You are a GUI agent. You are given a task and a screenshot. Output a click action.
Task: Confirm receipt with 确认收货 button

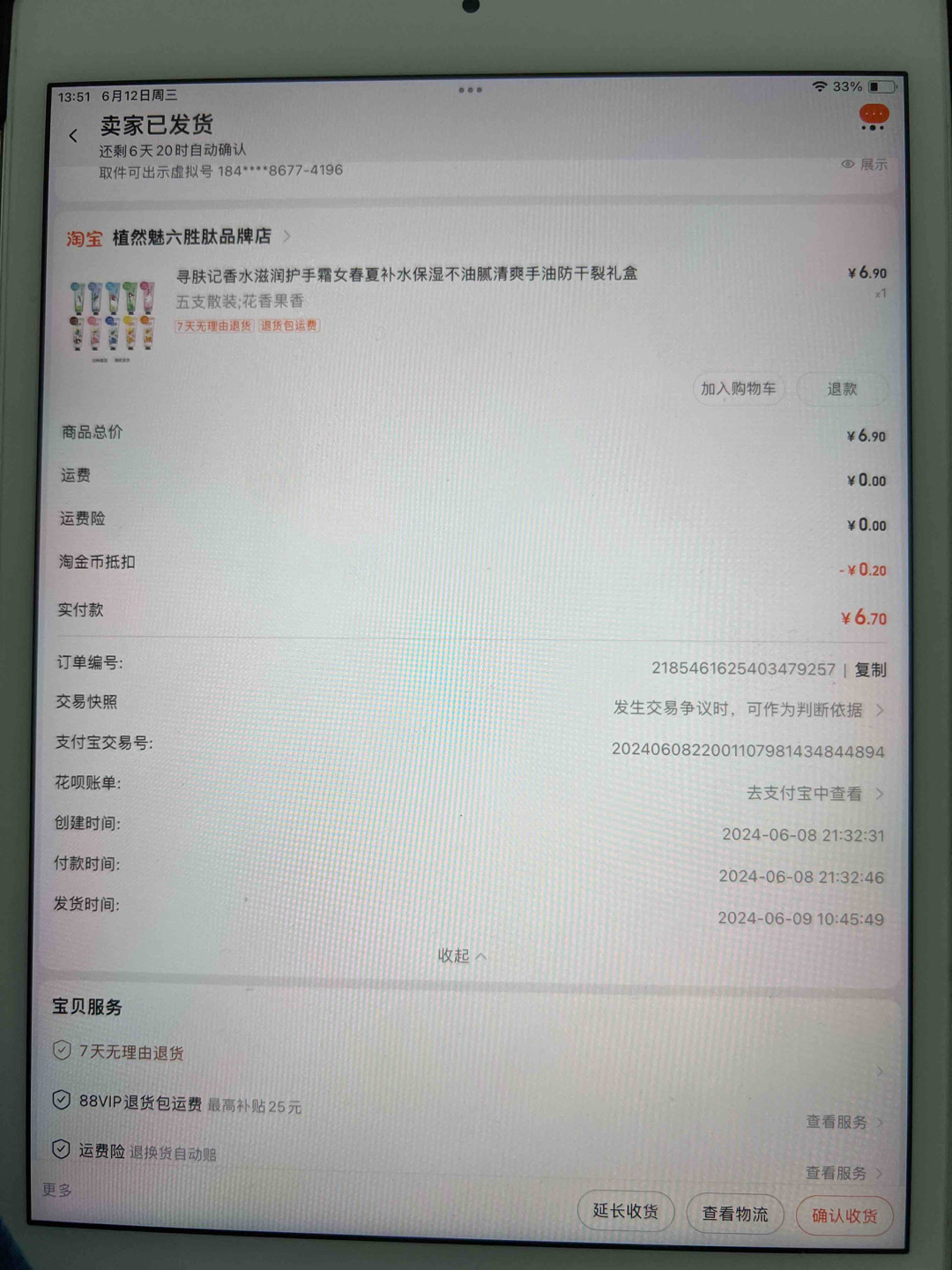[x=844, y=1216]
